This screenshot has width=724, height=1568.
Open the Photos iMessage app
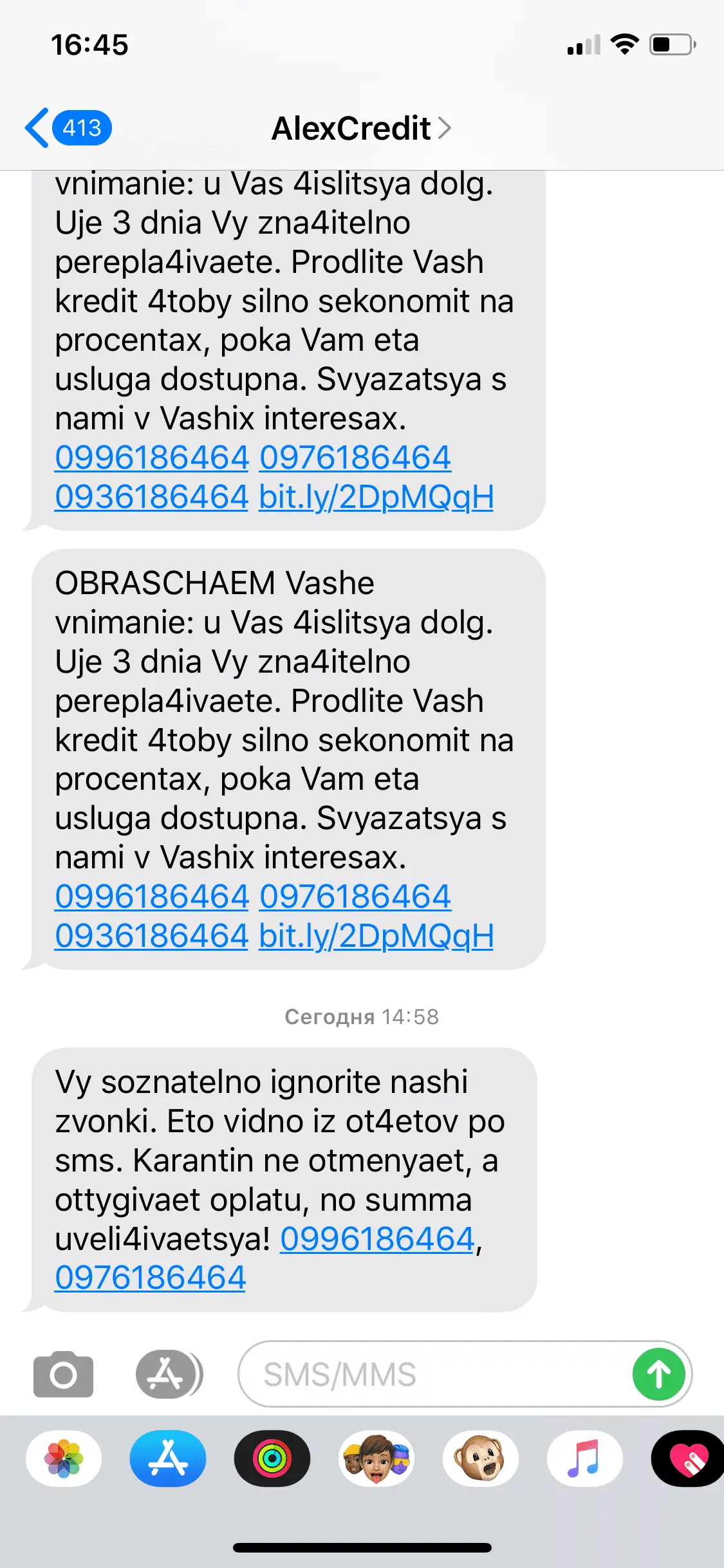pyautogui.click(x=64, y=1459)
